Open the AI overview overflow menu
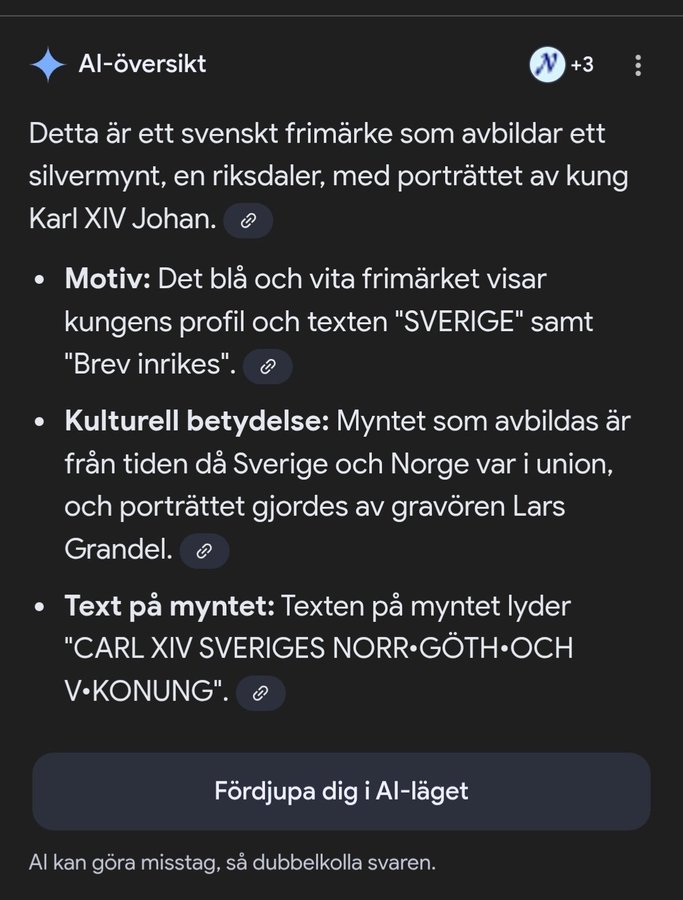Screen dimensions: 683x900 coord(638,66)
